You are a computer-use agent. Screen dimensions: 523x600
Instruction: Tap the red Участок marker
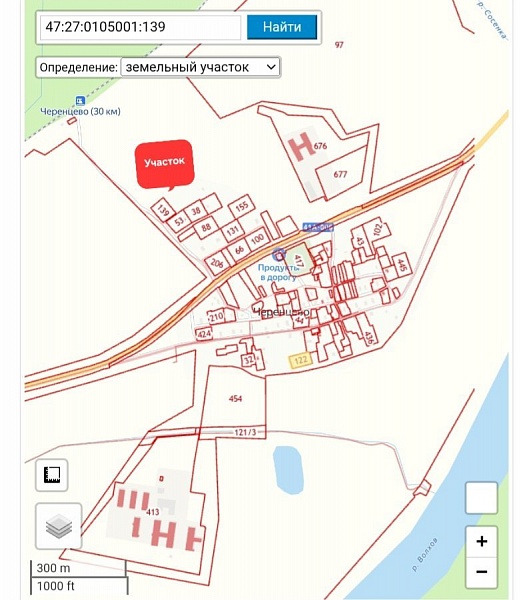point(165,165)
